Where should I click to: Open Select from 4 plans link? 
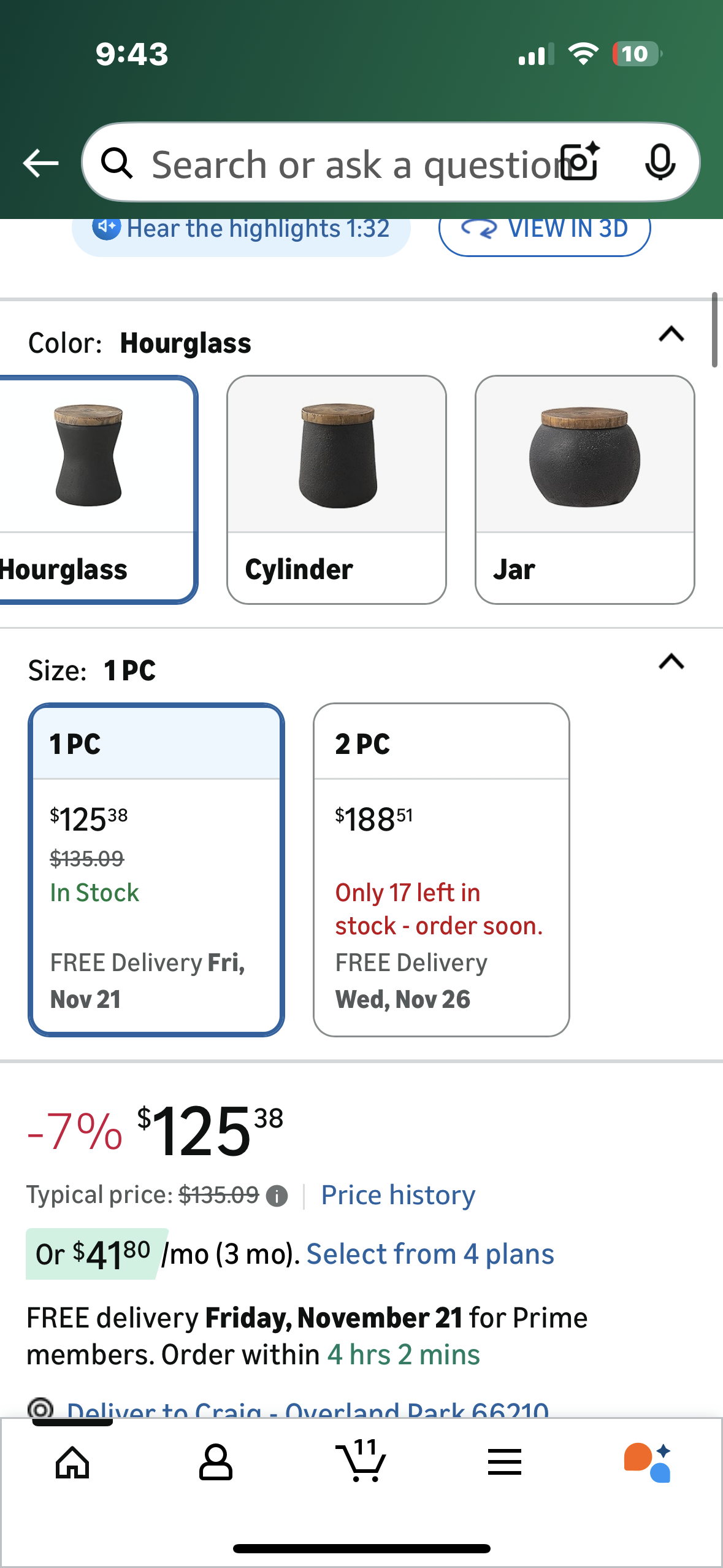click(430, 1255)
